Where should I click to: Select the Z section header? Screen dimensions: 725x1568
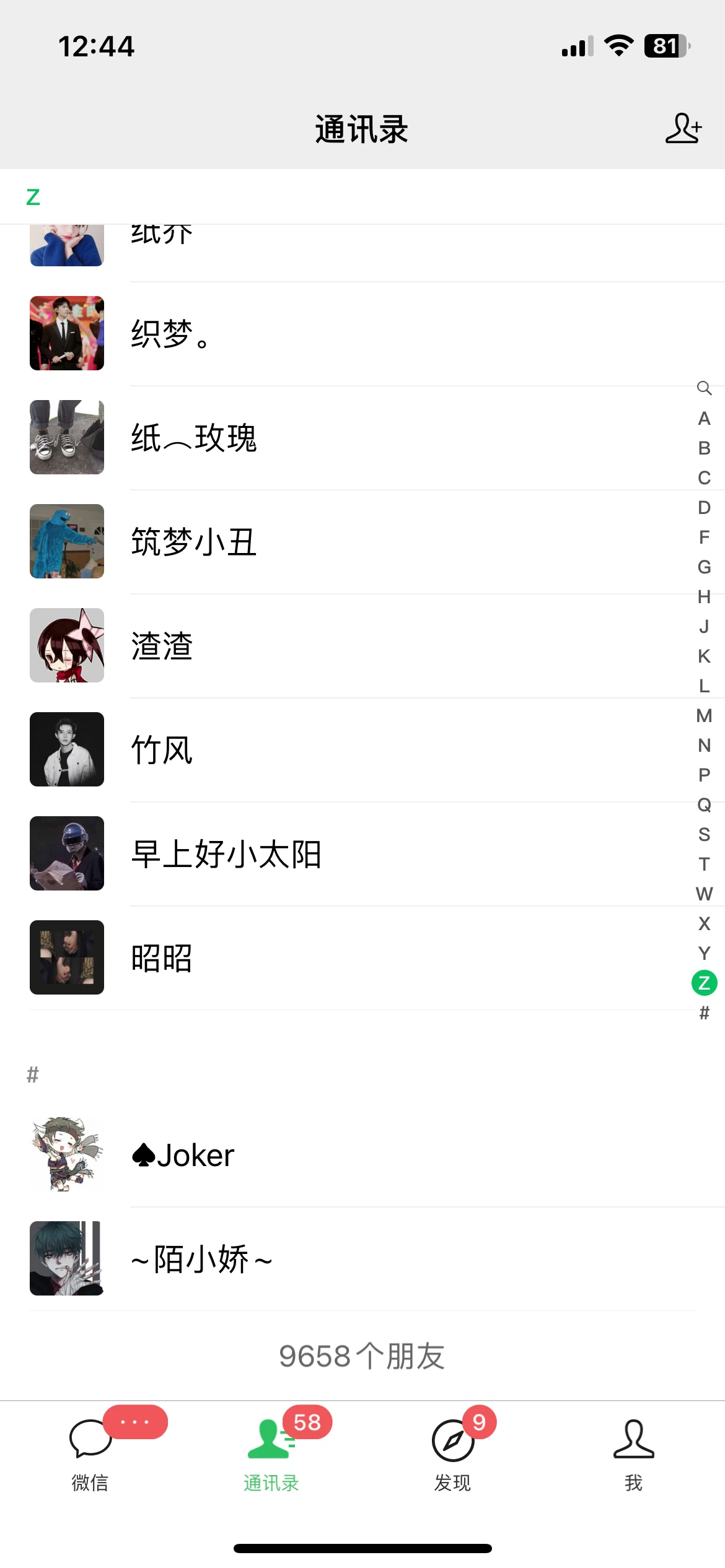point(34,197)
